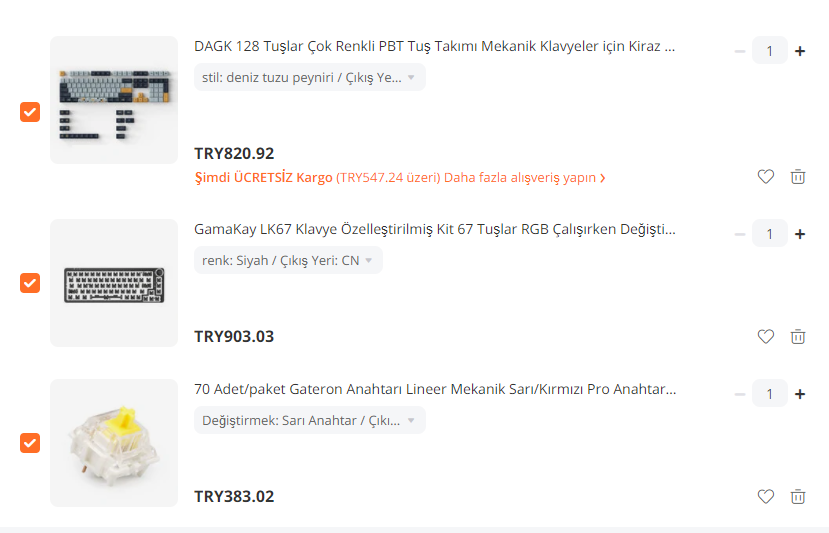Open the DAGK keycap product image
829x533 pixels.
point(114,100)
